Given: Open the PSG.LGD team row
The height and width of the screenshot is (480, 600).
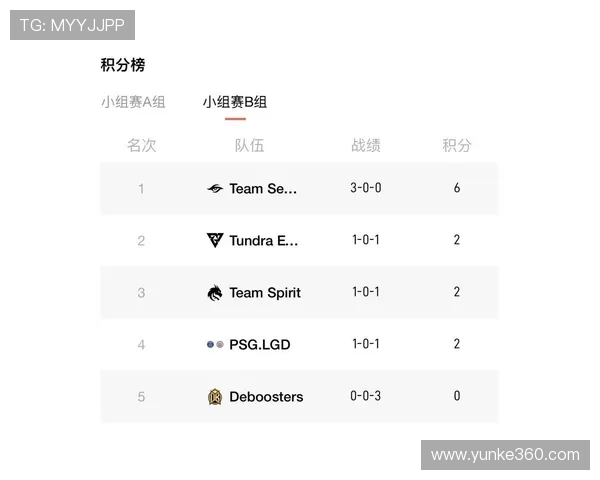Looking at the screenshot, I should [x=259, y=344].
